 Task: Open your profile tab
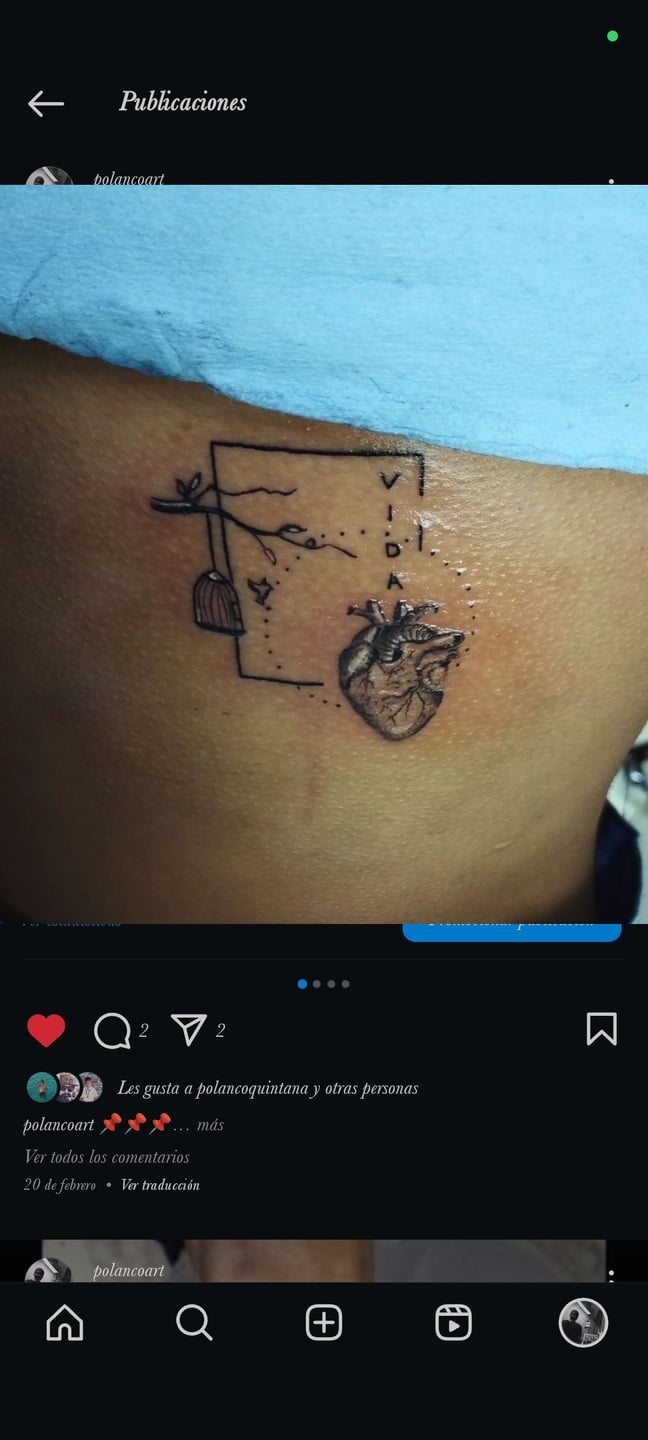point(582,1323)
